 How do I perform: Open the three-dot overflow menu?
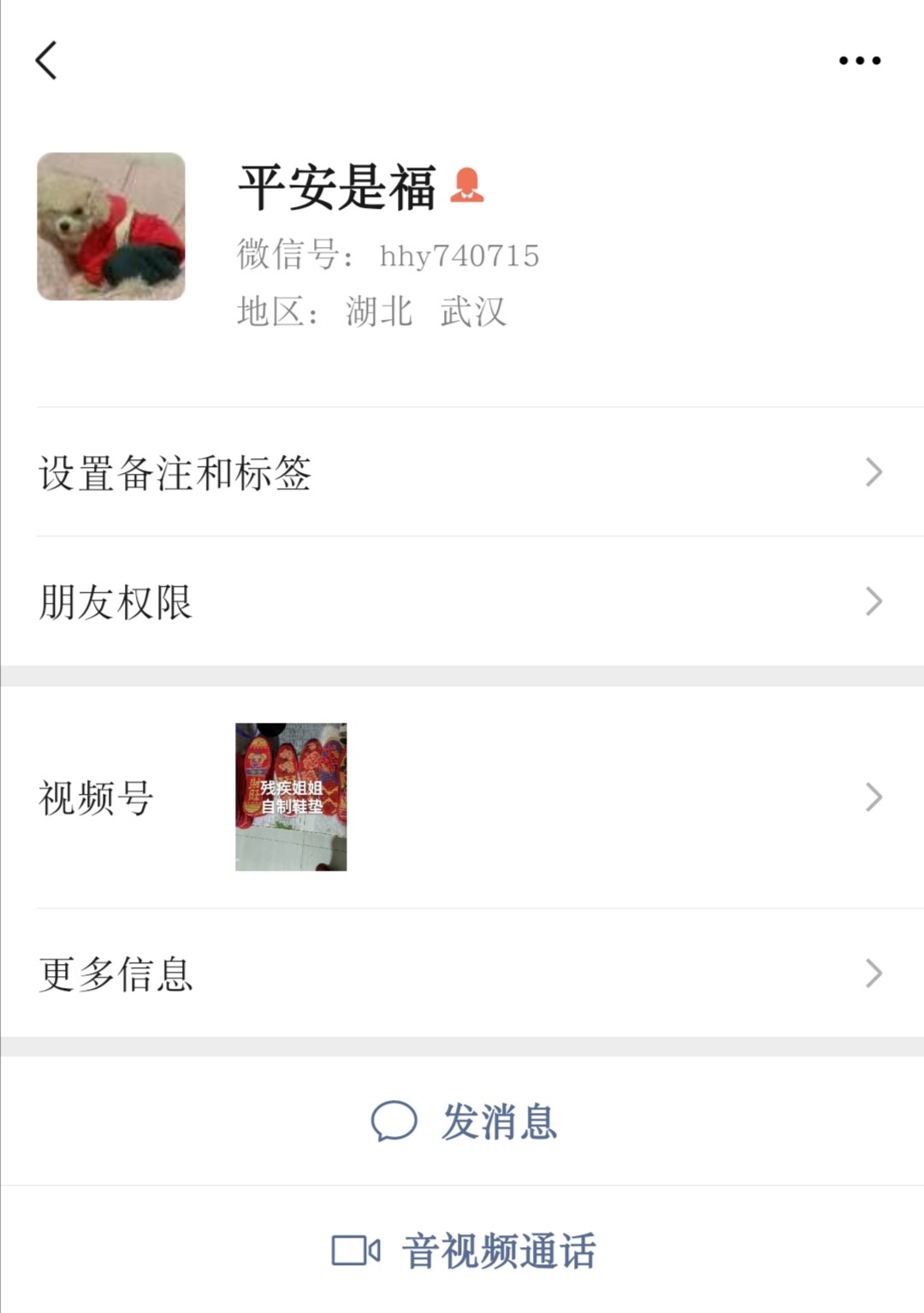click(859, 61)
